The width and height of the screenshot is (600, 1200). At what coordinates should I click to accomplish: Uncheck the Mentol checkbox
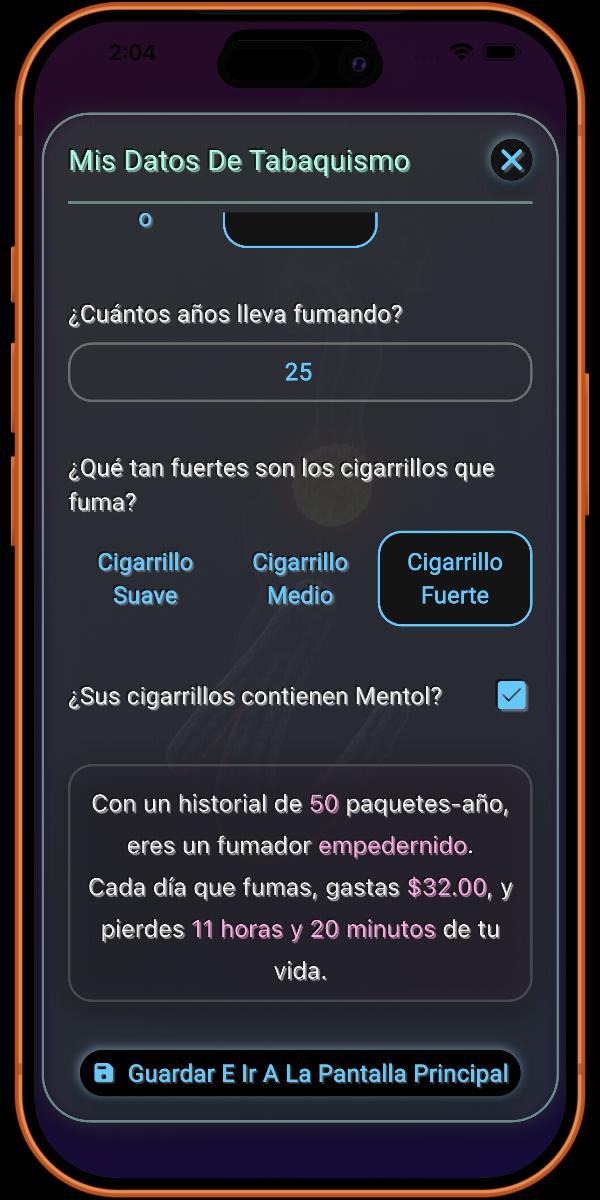coord(512,696)
